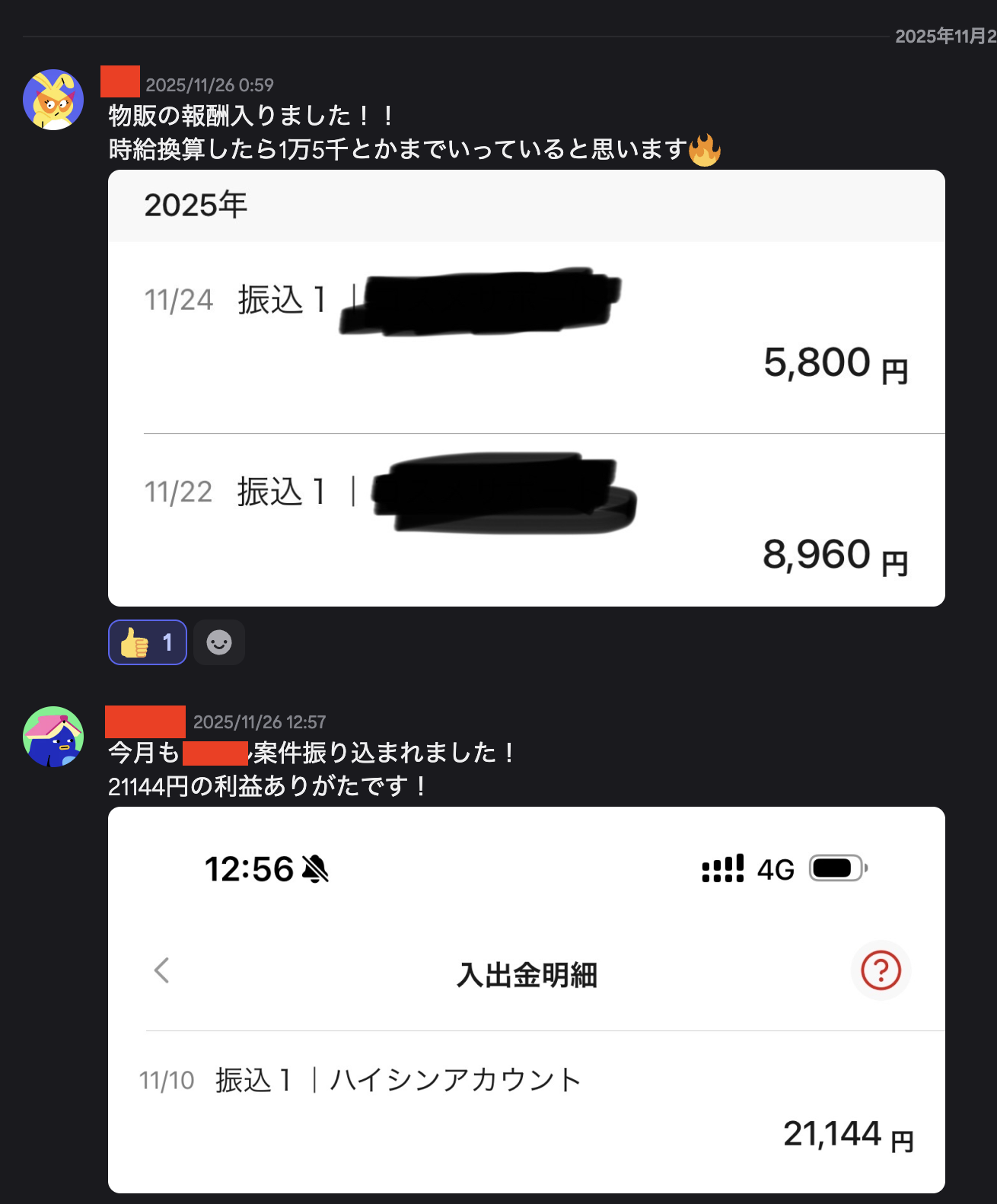Image resolution: width=997 pixels, height=1204 pixels.
Task: Open the attached 入出金明細 screenshot image
Action: click(526, 999)
